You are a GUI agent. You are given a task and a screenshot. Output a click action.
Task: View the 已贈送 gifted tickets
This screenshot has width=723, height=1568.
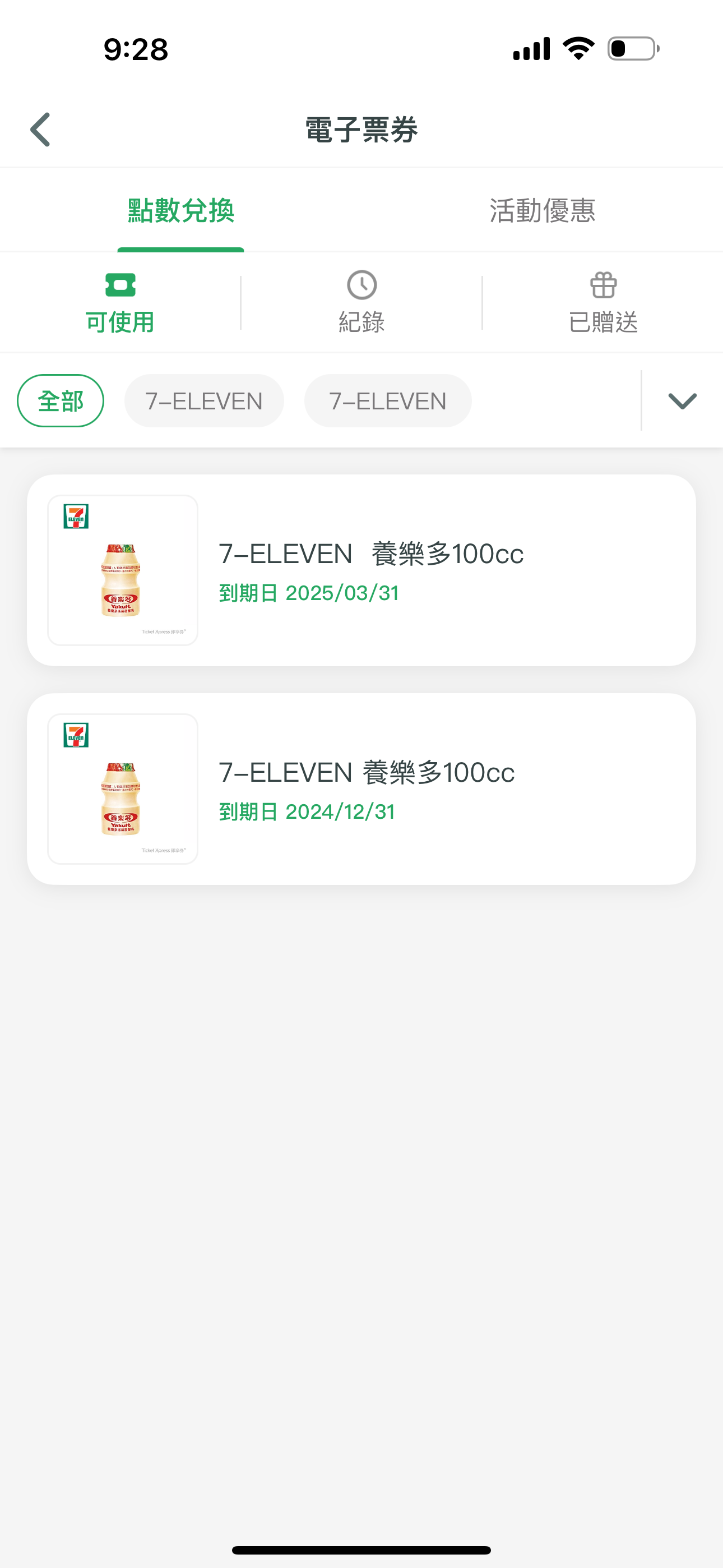click(602, 302)
